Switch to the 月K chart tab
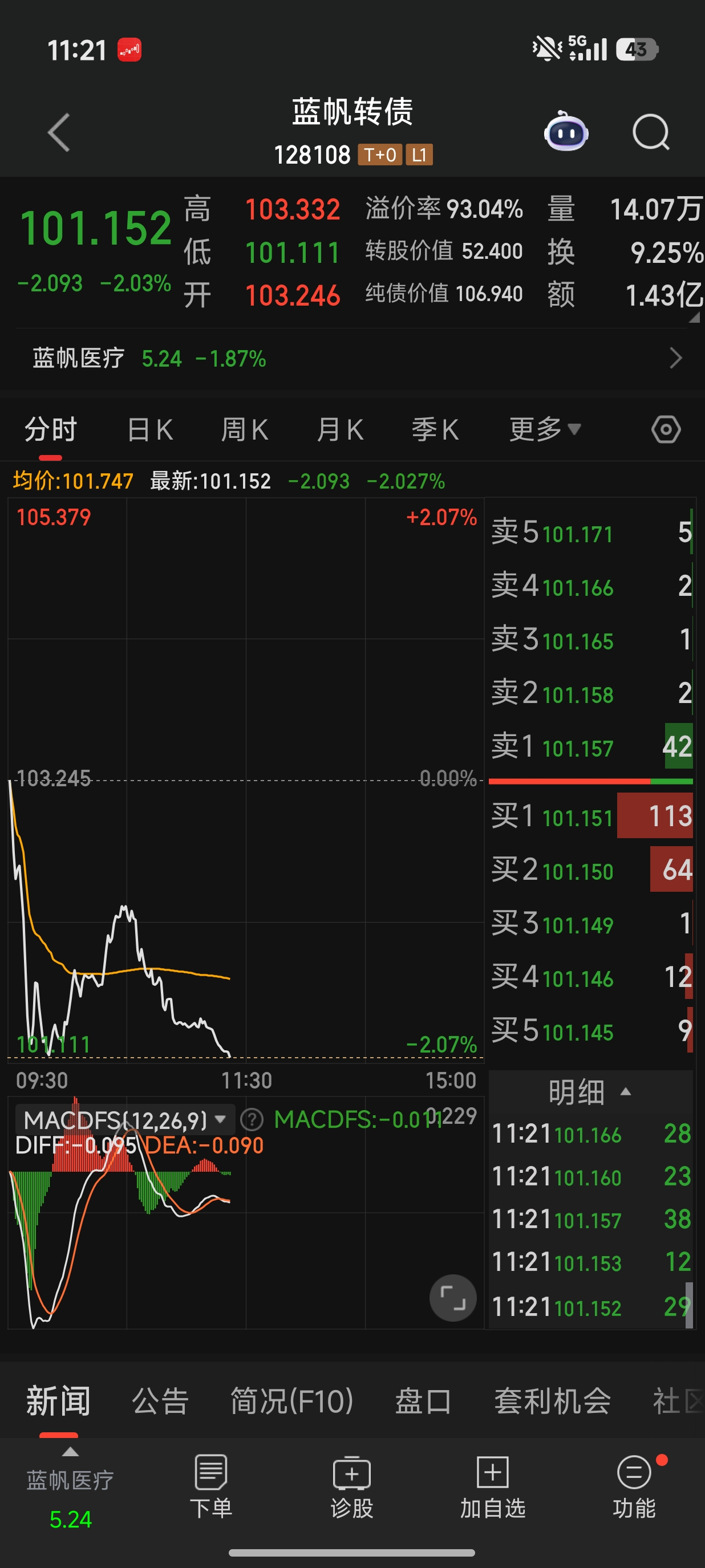Screen dimensions: 705x1568 pos(340,430)
